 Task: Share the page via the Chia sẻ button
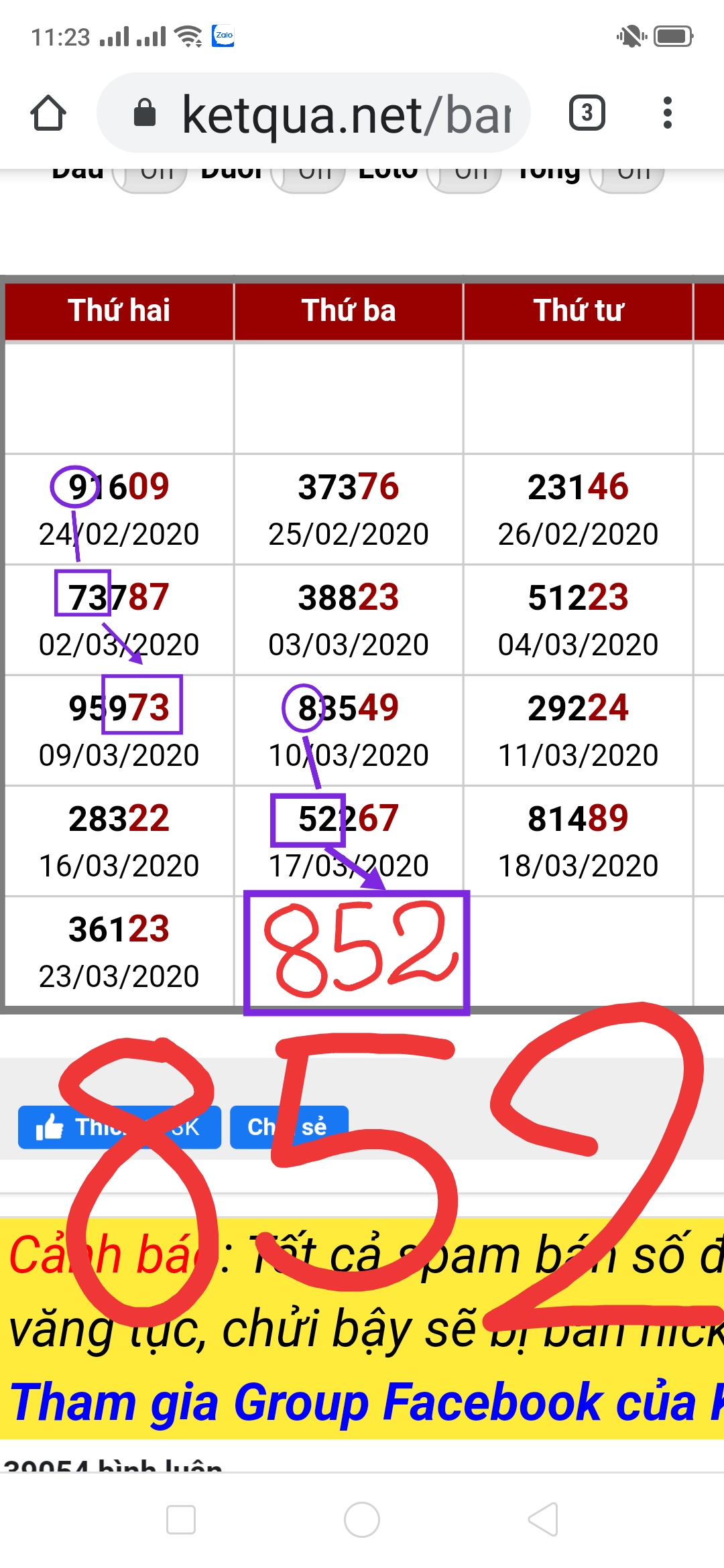[x=289, y=1127]
